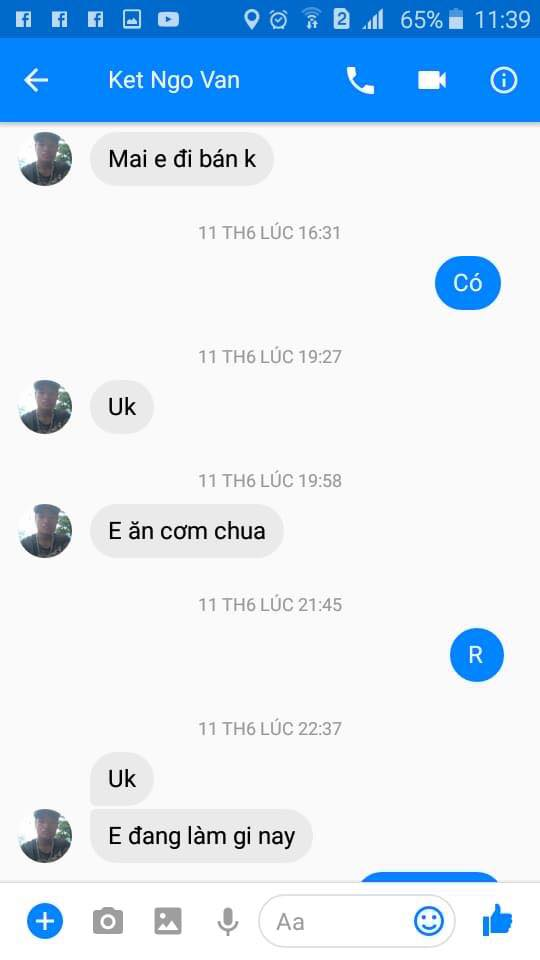Start a voice call with Ket Ngo Van
The width and height of the screenshot is (540, 960).
point(360,80)
